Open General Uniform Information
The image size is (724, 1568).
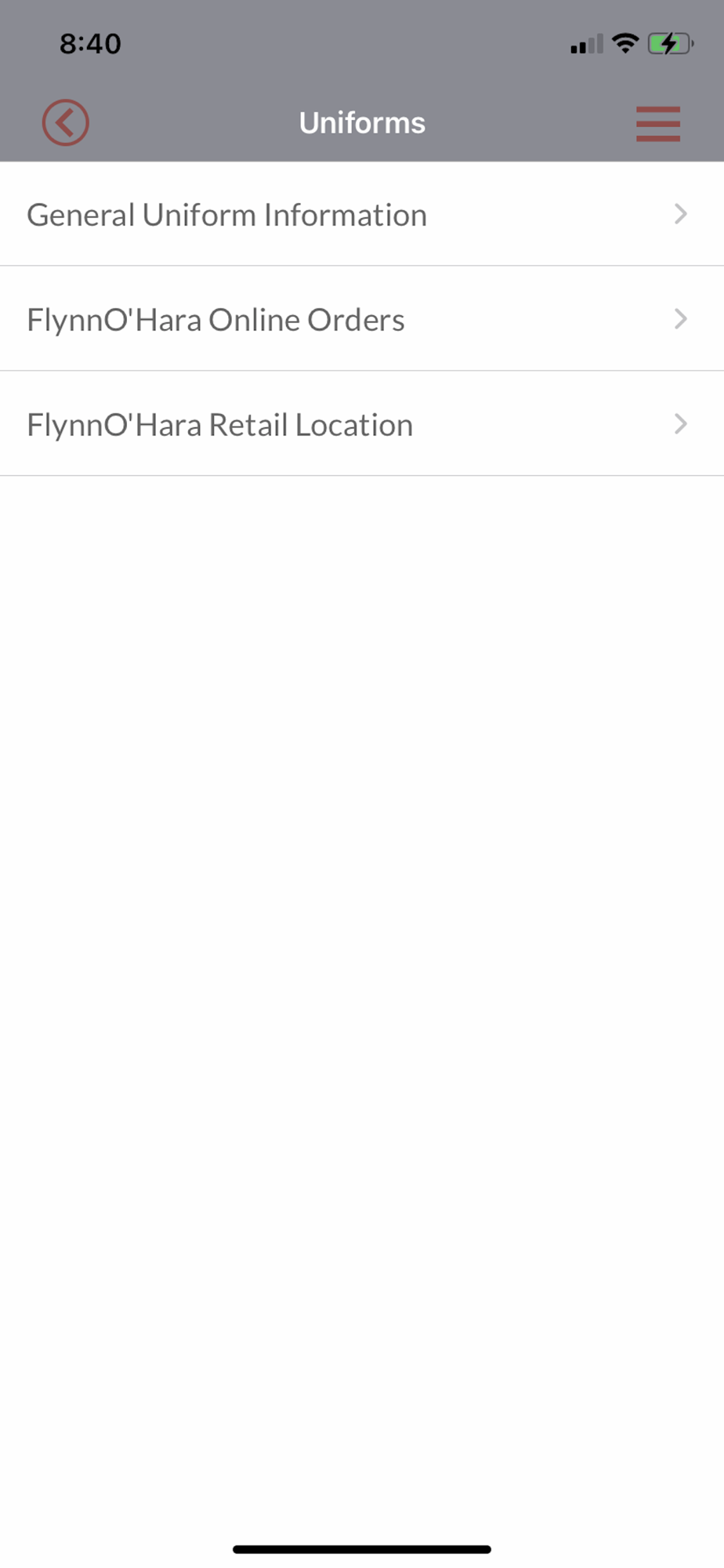click(362, 214)
